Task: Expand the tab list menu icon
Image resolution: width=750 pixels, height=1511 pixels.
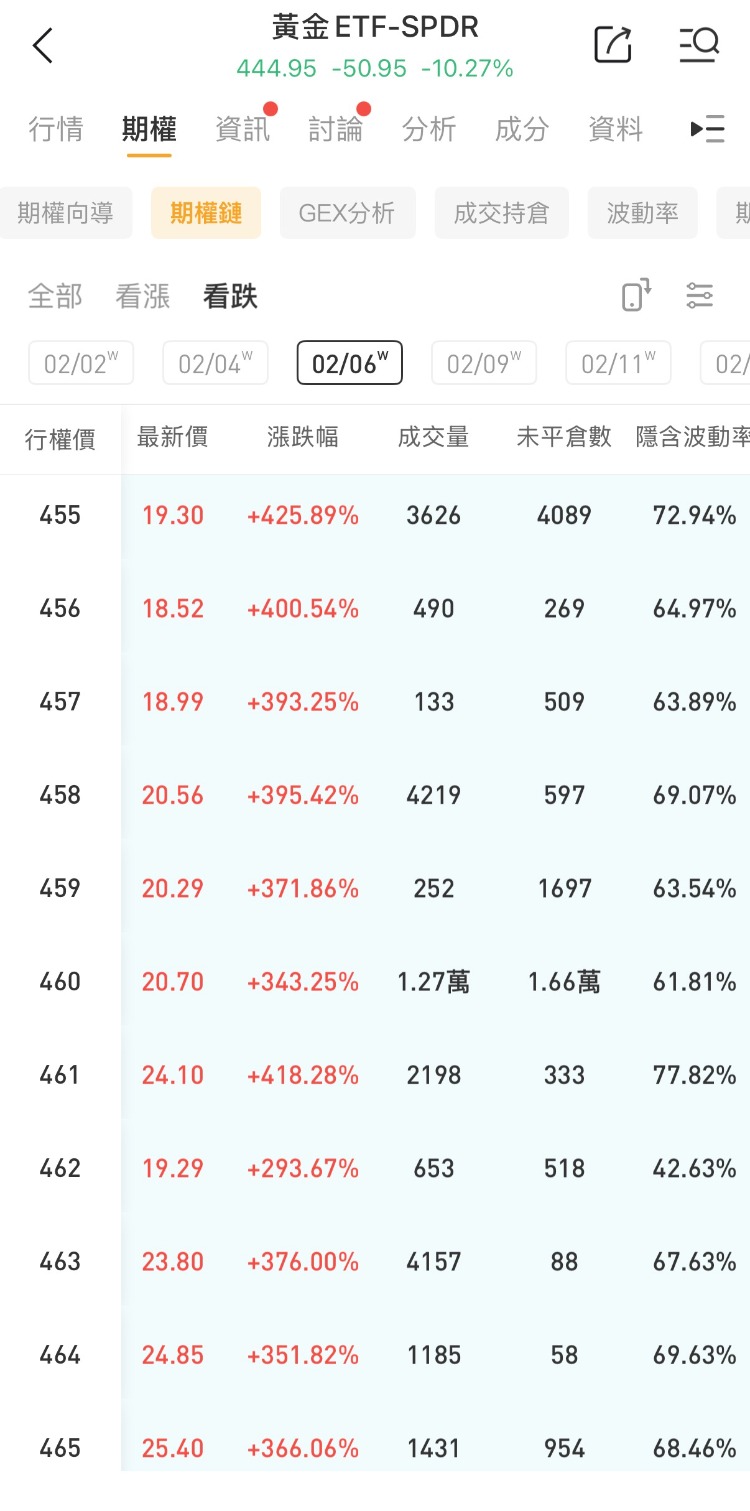Action: [707, 129]
